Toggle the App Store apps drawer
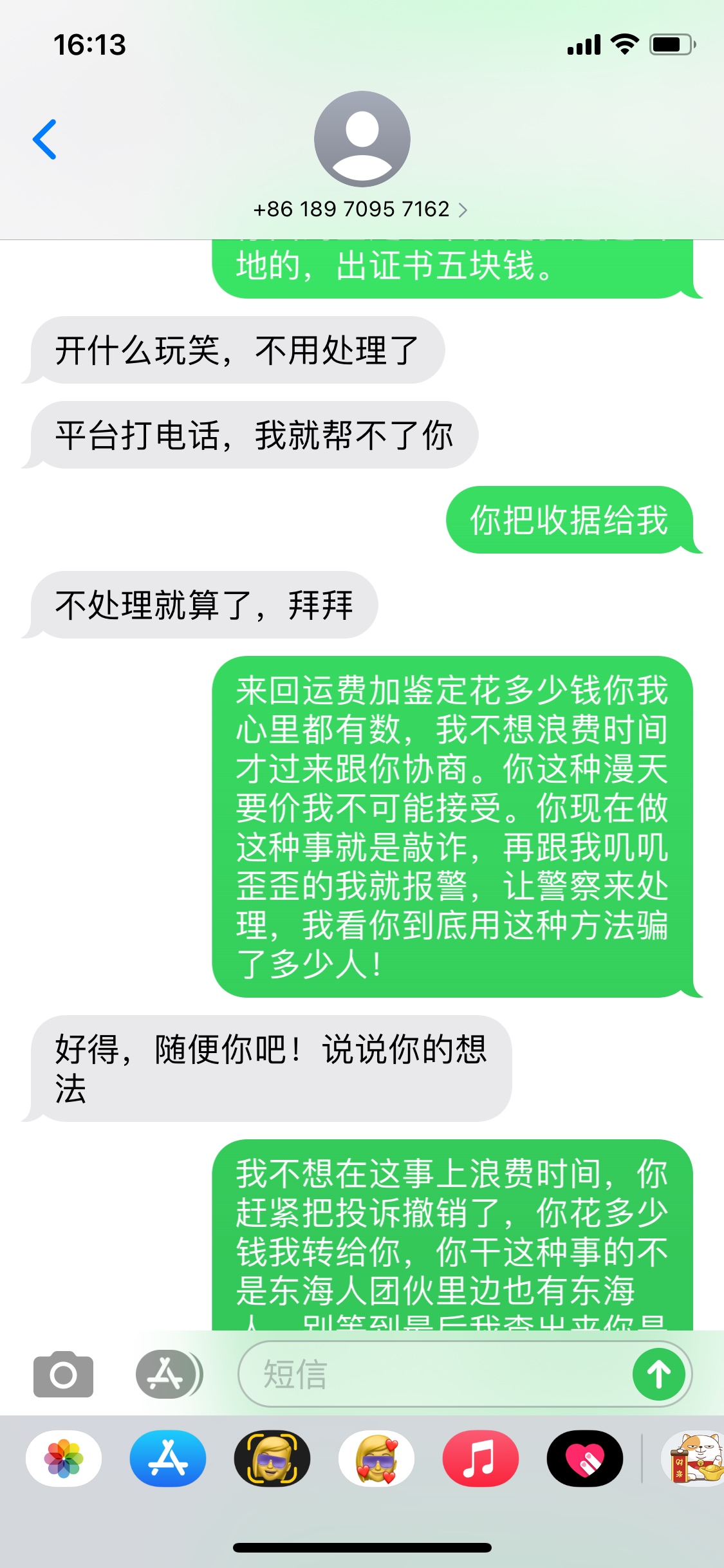Image resolution: width=724 pixels, height=1568 pixels. click(169, 1374)
